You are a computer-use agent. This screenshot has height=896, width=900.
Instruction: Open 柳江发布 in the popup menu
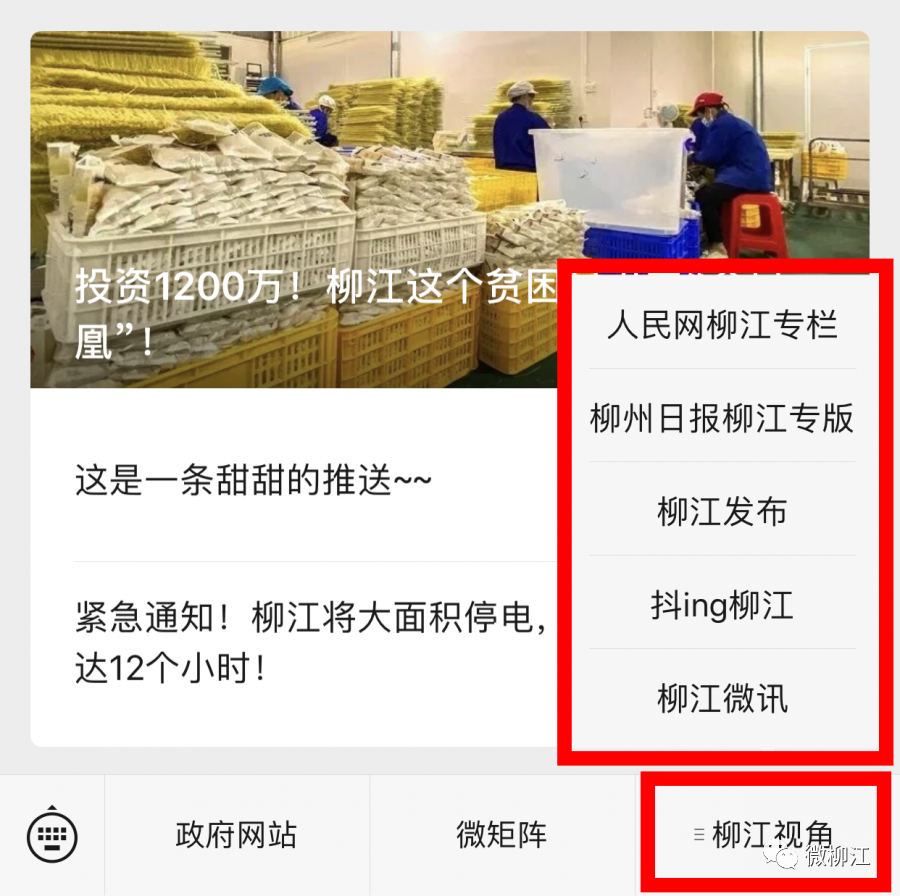coord(721,511)
